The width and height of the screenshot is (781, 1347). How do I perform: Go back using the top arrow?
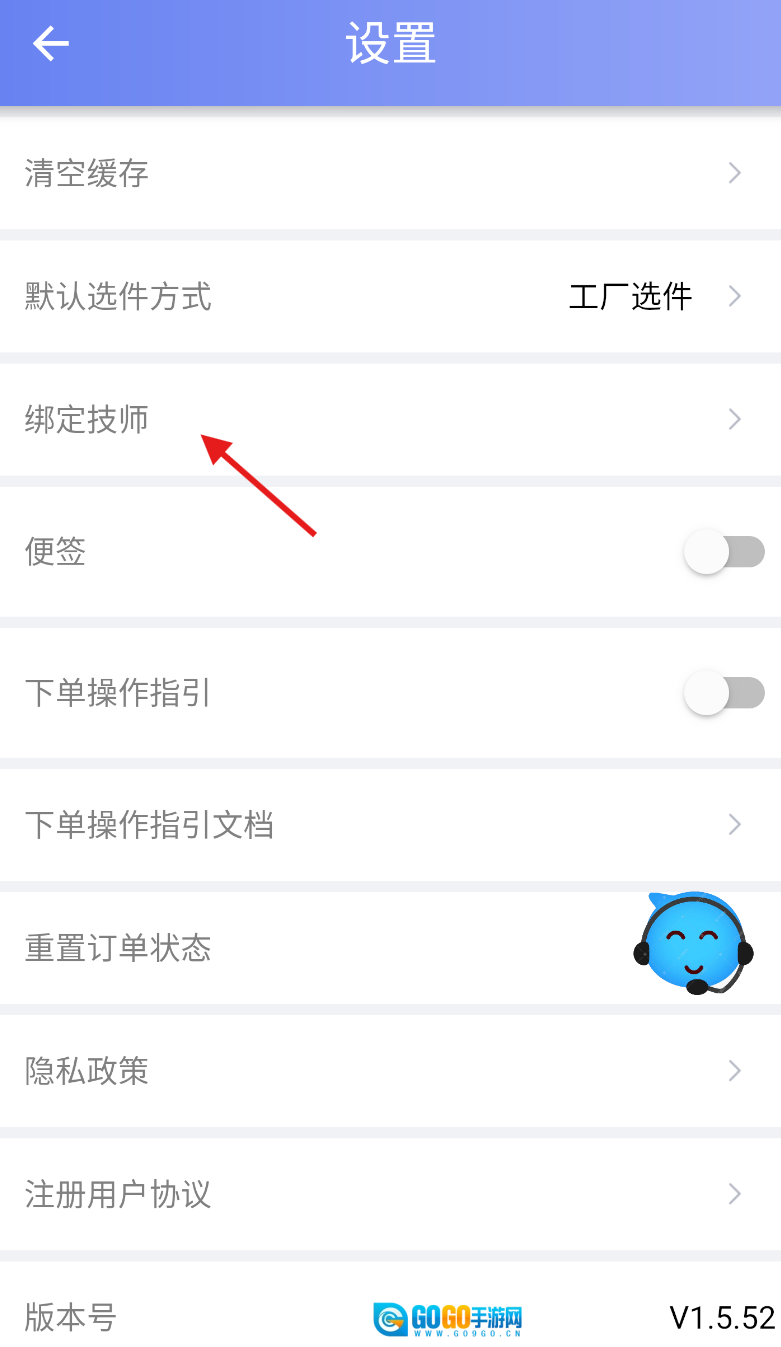[x=50, y=44]
